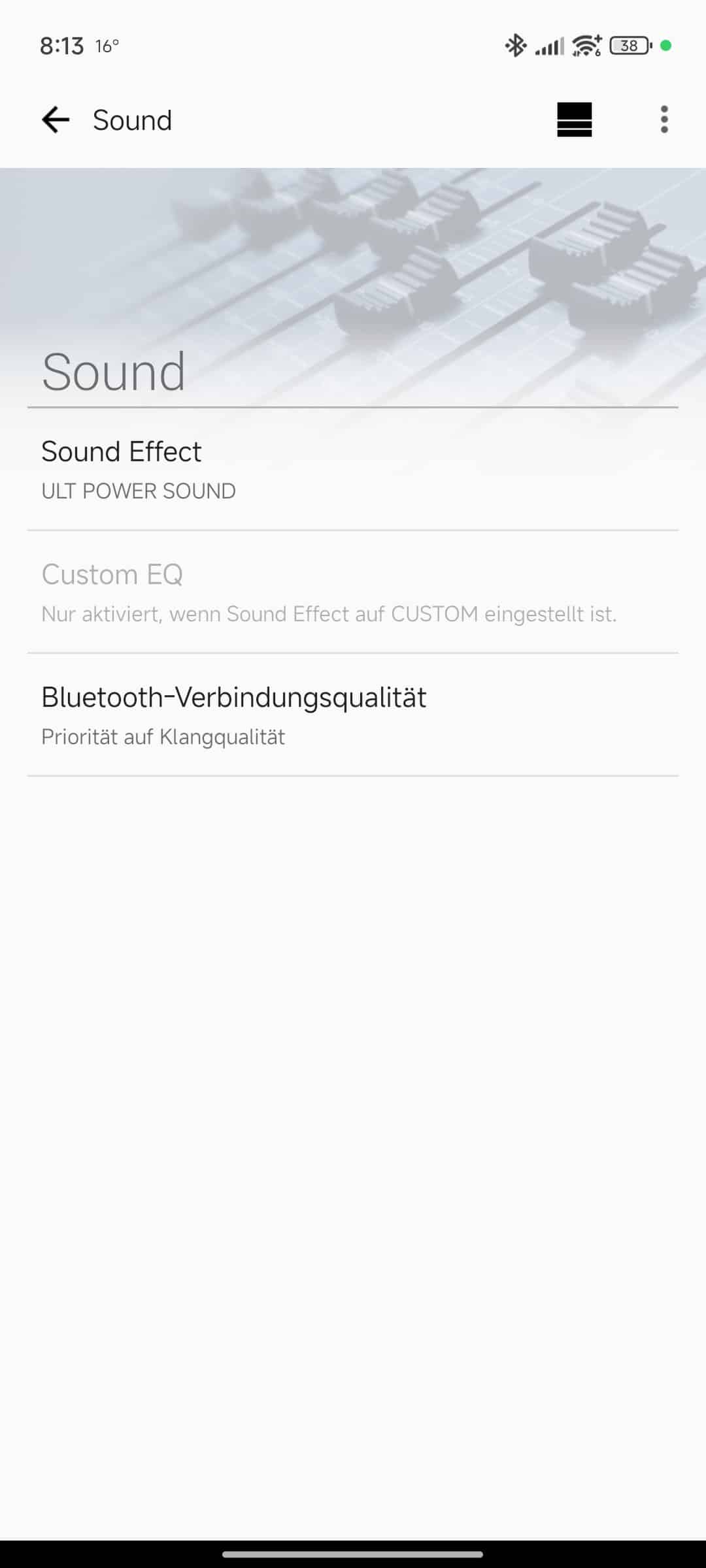Tap the speaker icon in the app bar
The image size is (706, 1568).
[x=574, y=120]
